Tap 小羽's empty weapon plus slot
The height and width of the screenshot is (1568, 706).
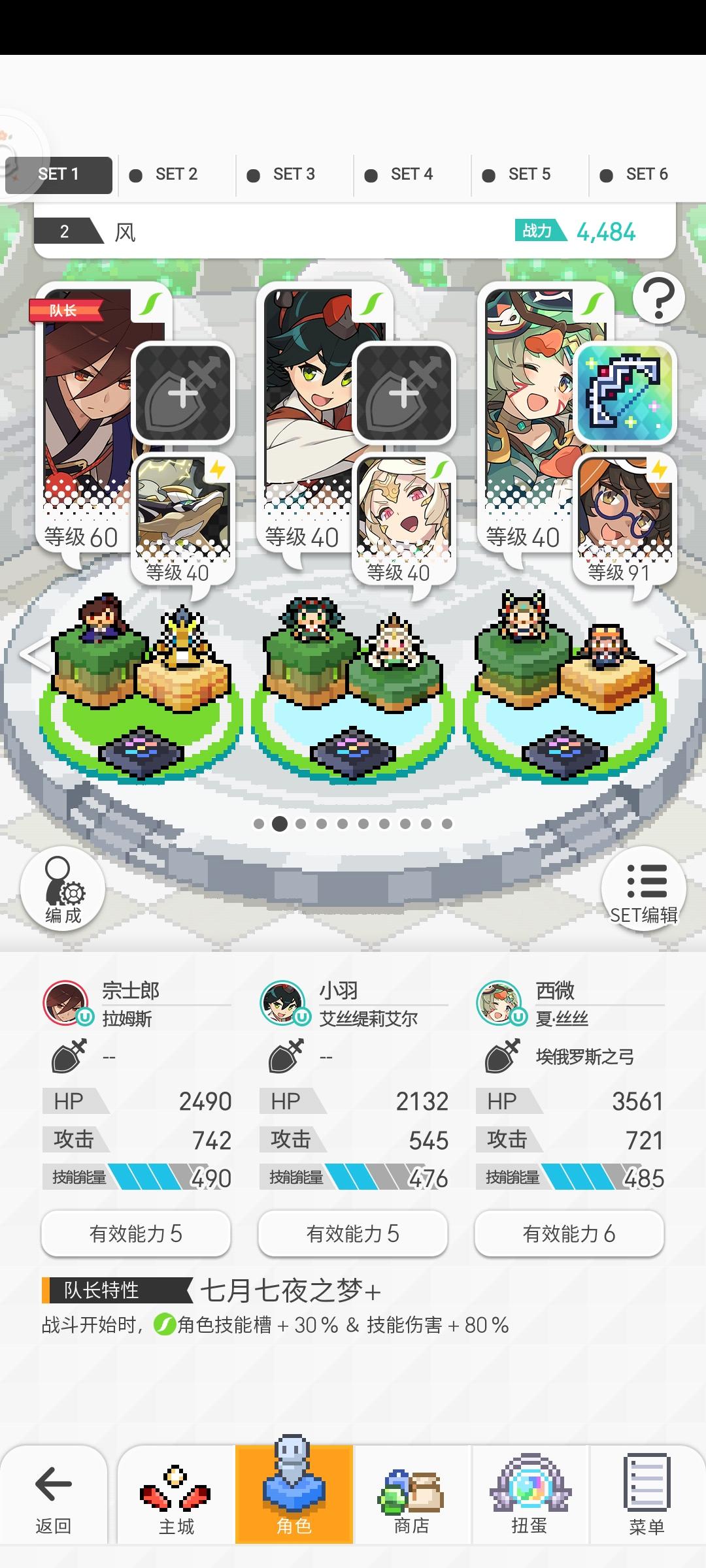click(x=403, y=392)
